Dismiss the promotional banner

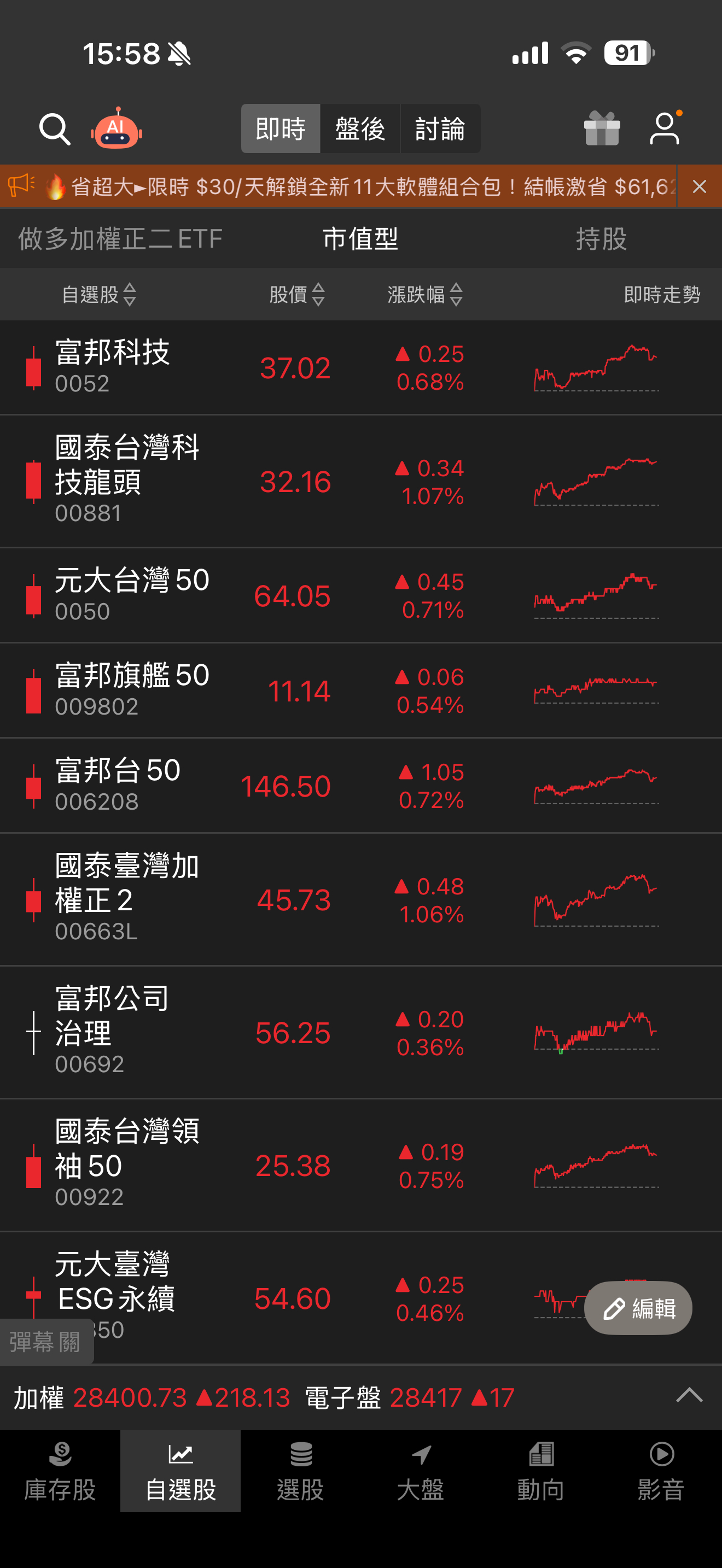700,187
